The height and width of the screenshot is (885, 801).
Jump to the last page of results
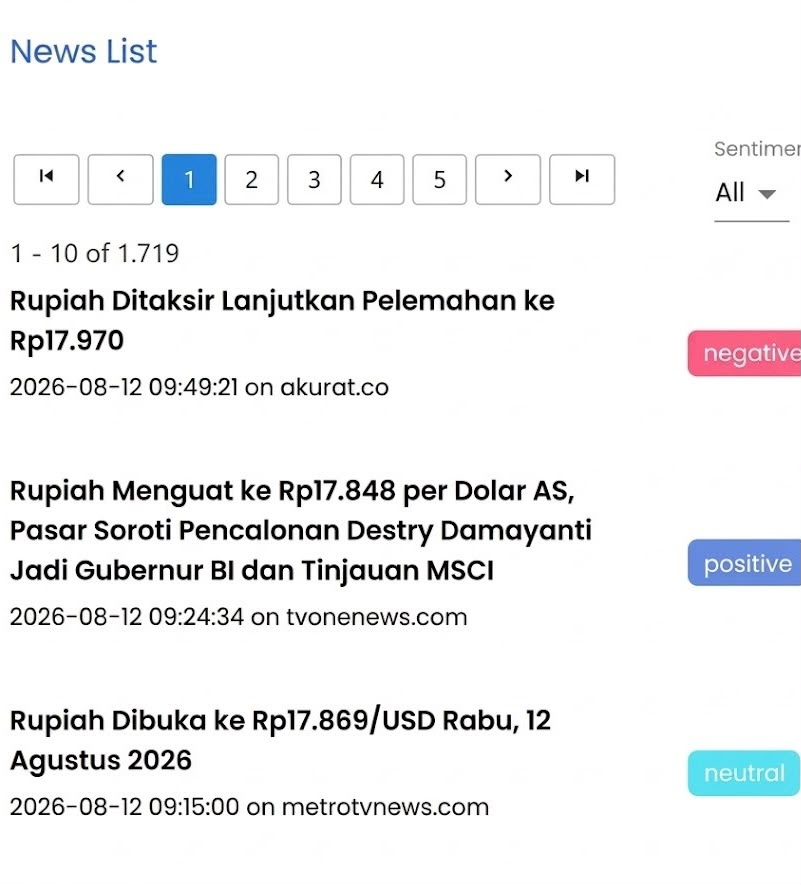pyautogui.click(x=582, y=179)
